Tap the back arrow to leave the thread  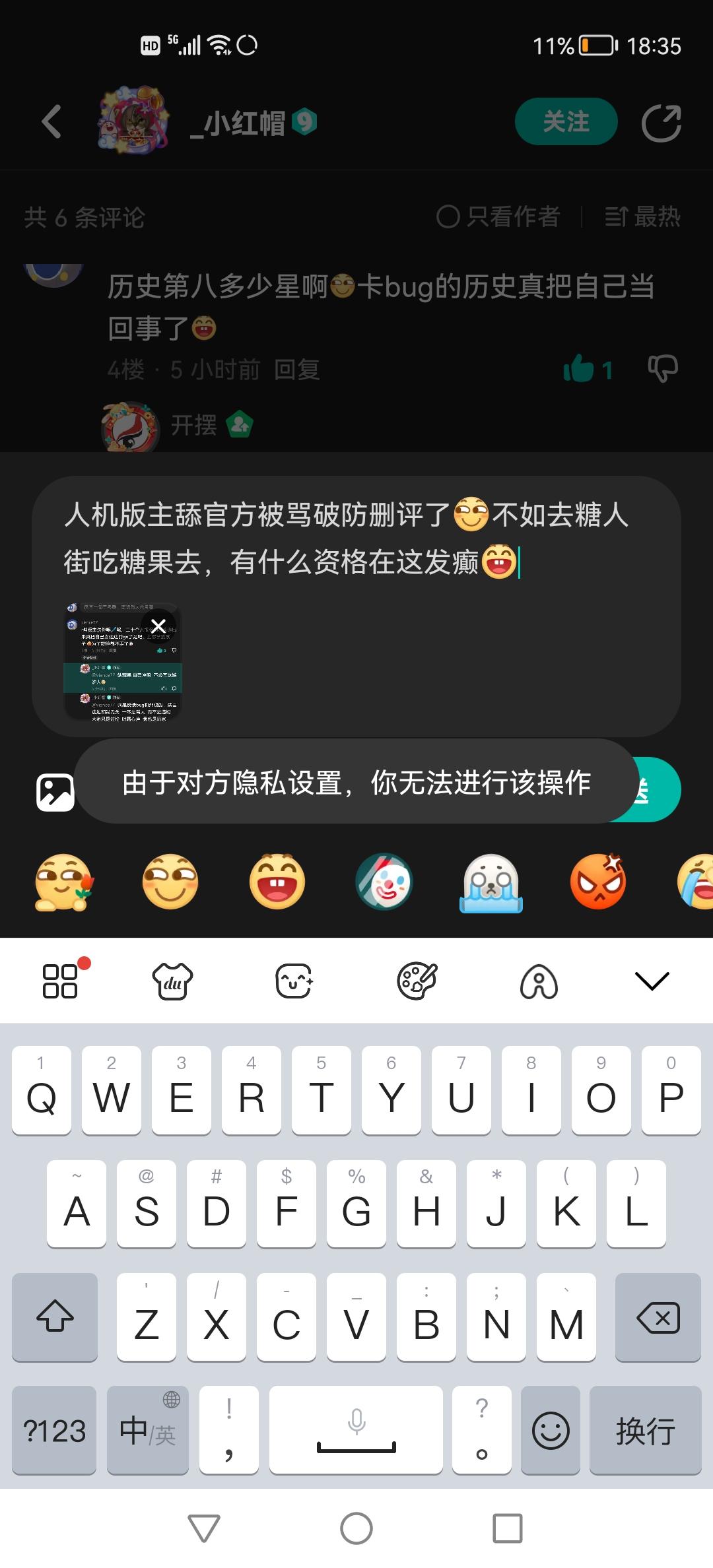(51, 121)
